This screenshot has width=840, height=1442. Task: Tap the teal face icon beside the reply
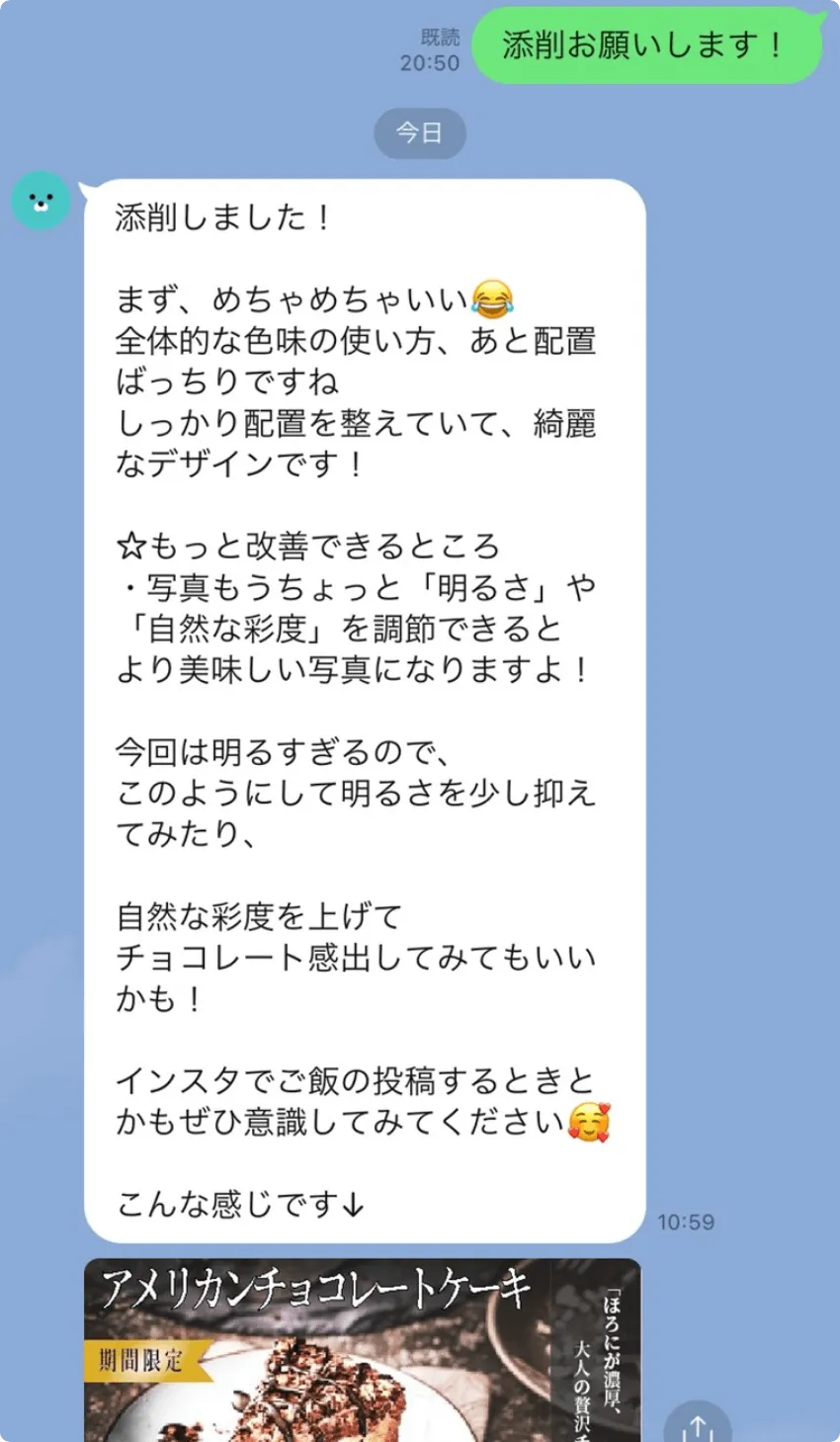pos(41,201)
